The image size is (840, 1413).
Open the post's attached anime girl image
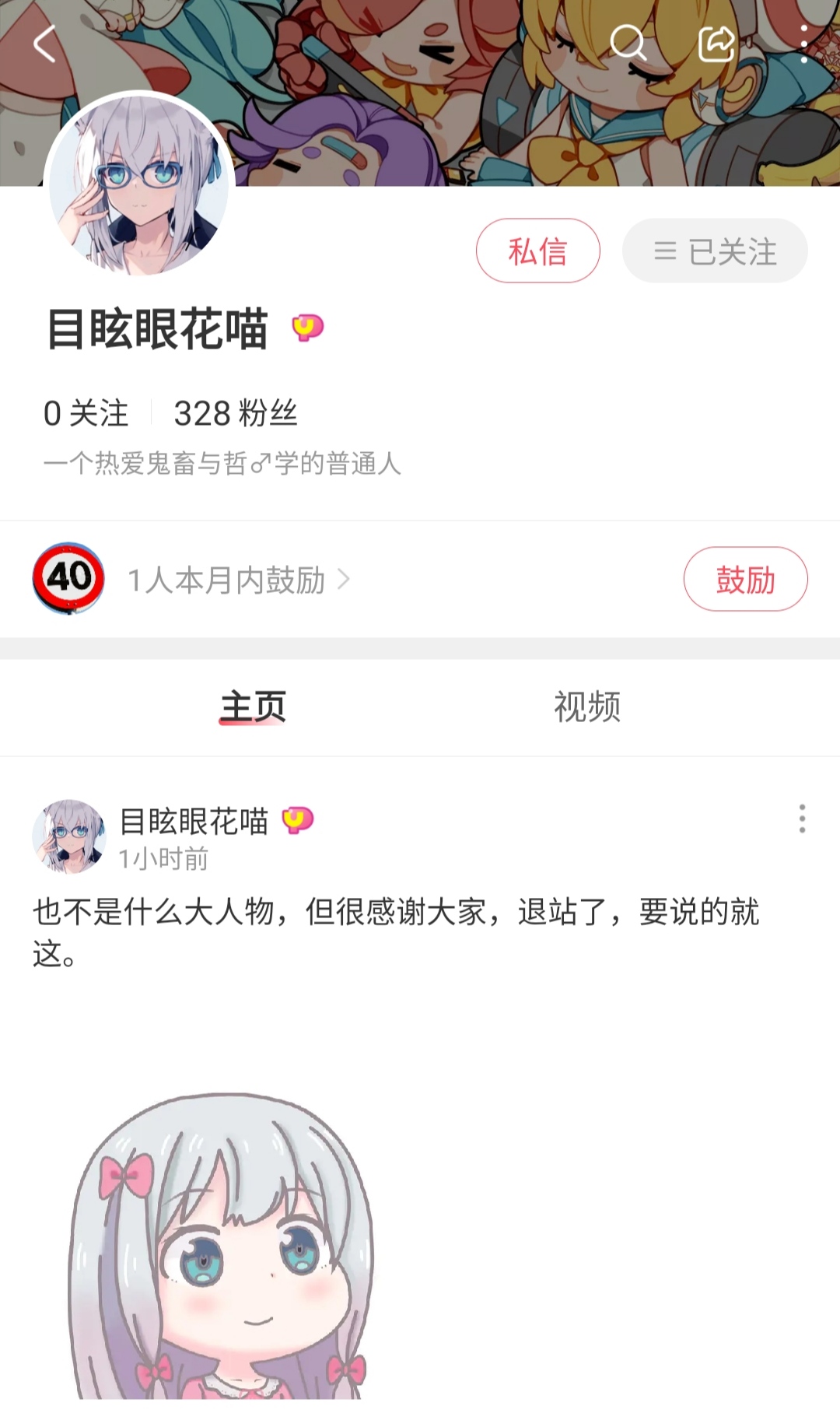[222, 1245]
